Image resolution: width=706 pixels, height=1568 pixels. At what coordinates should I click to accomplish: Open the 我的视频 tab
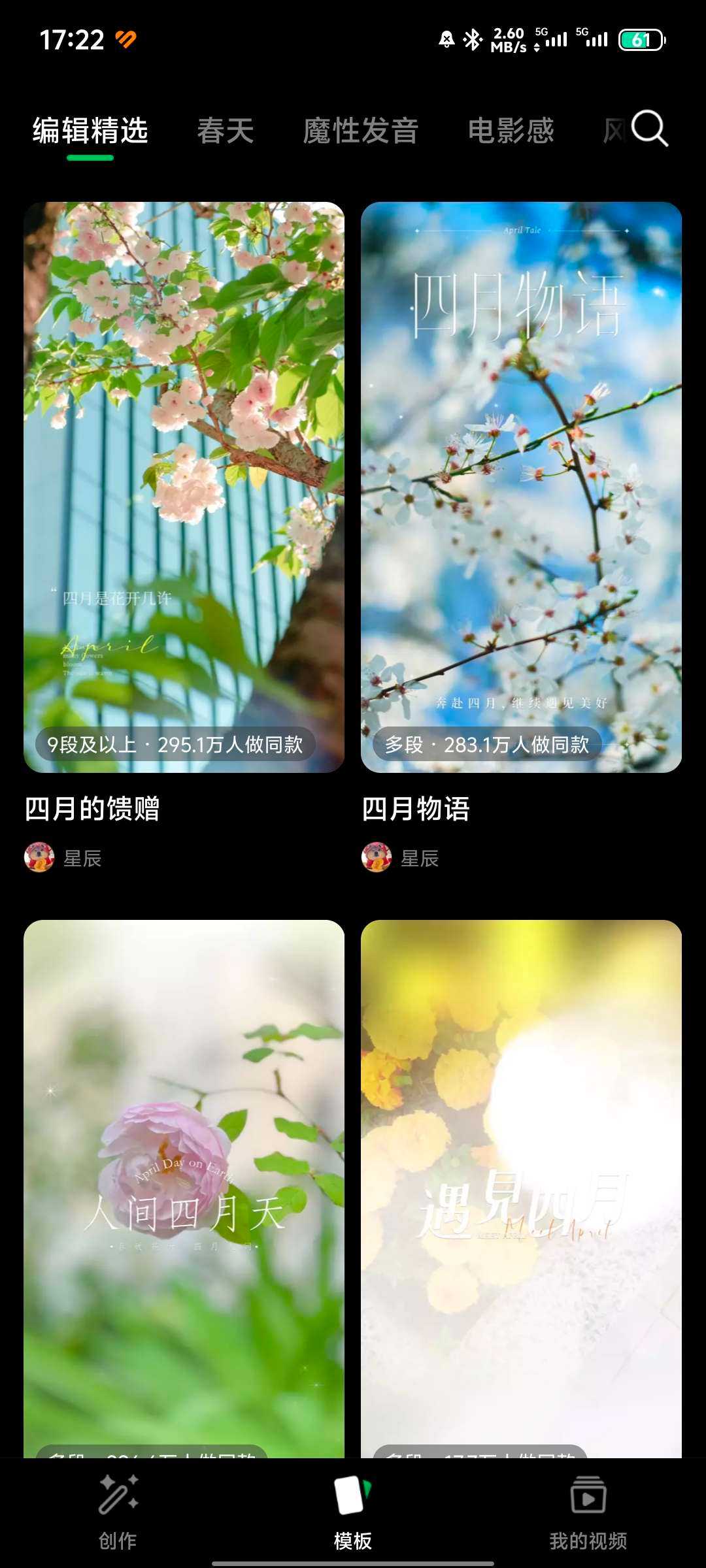588,1512
